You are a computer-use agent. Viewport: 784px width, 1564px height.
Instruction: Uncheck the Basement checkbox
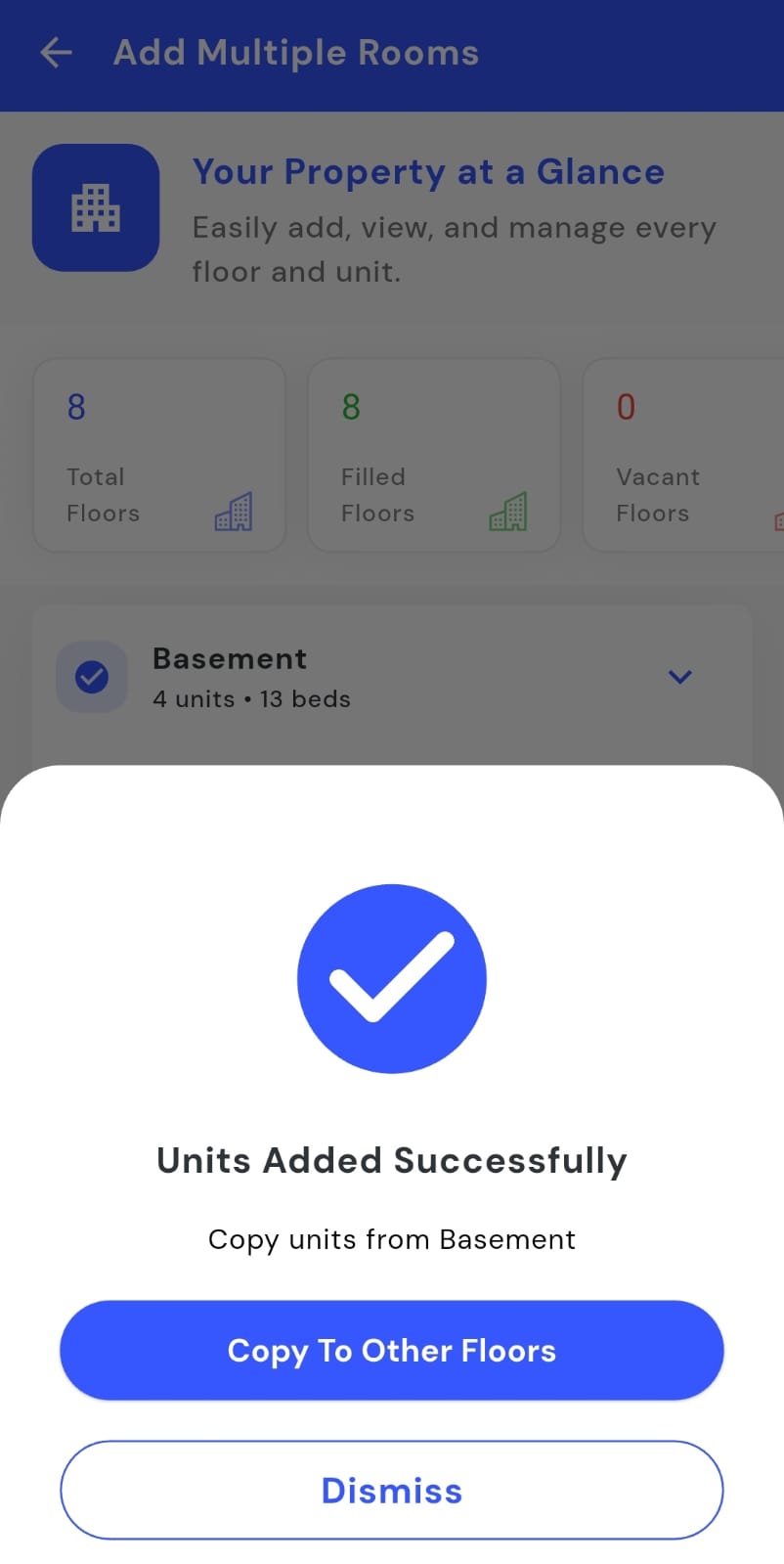click(92, 677)
